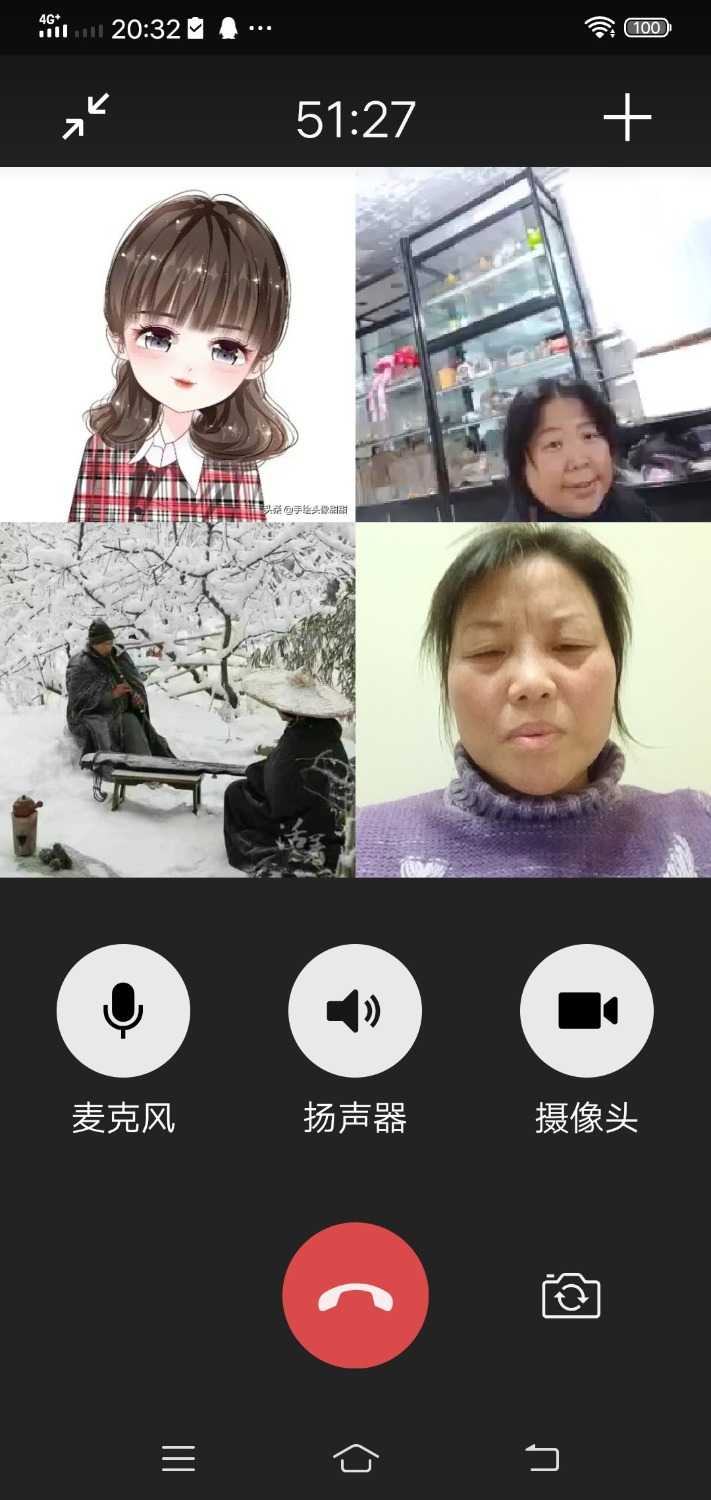Image resolution: width=711 pixels, height=1500 pixels.
Task: Enlarge the video with the glass shelves
Action: [533, 345]
